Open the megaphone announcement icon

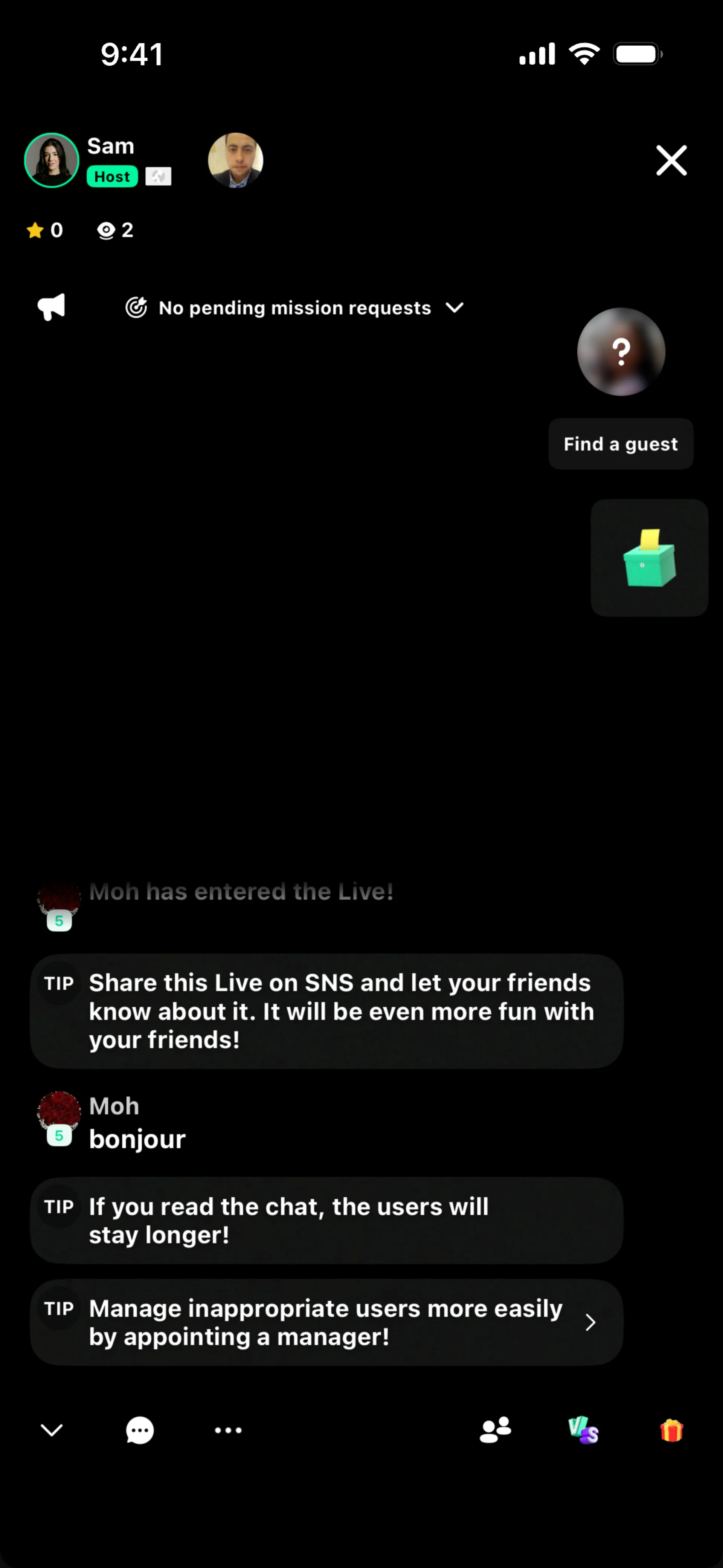pyautogui.click(x=52, y=307)
